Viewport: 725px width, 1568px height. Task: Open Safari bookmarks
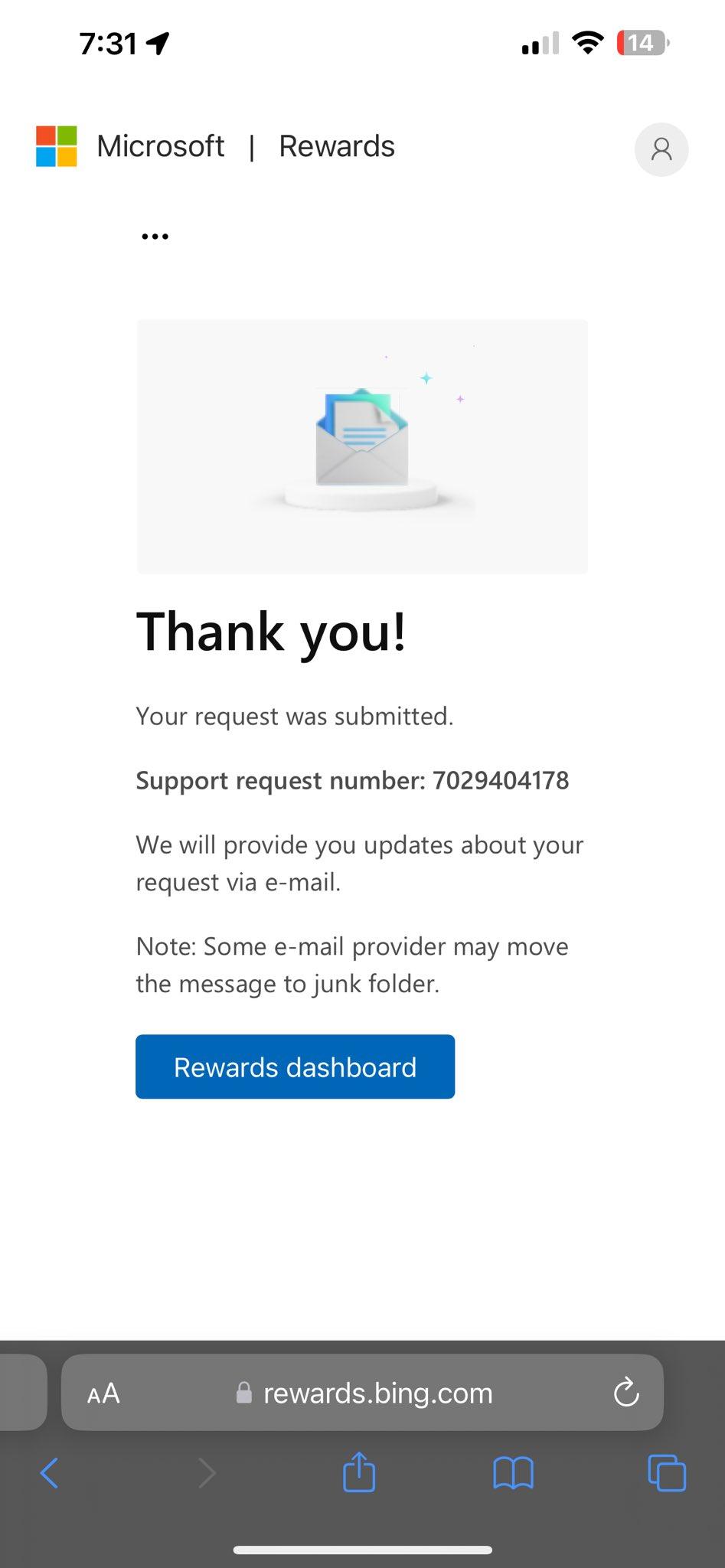click(x=513, y=1472)
